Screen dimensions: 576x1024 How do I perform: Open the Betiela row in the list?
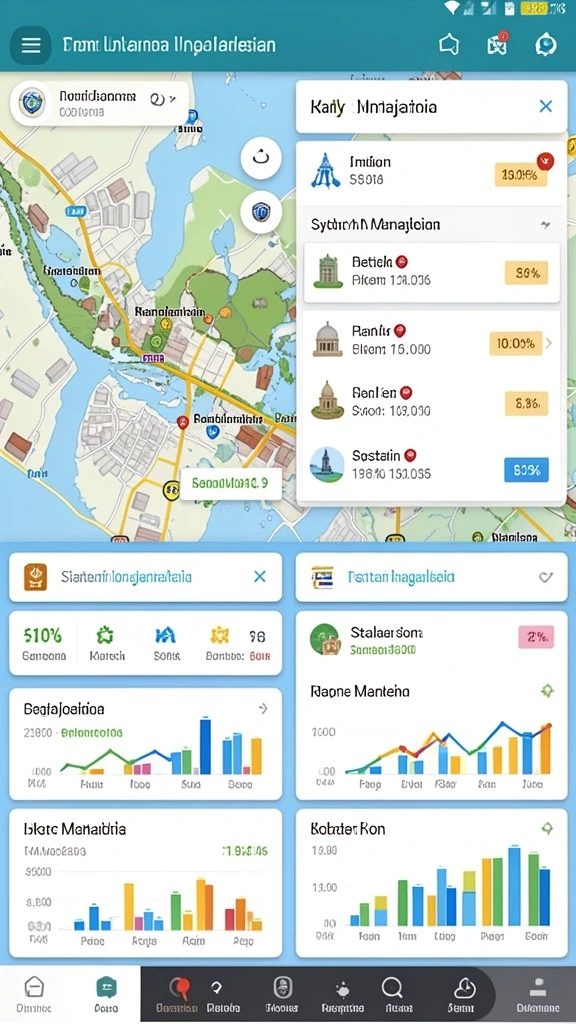pos(432,272)
